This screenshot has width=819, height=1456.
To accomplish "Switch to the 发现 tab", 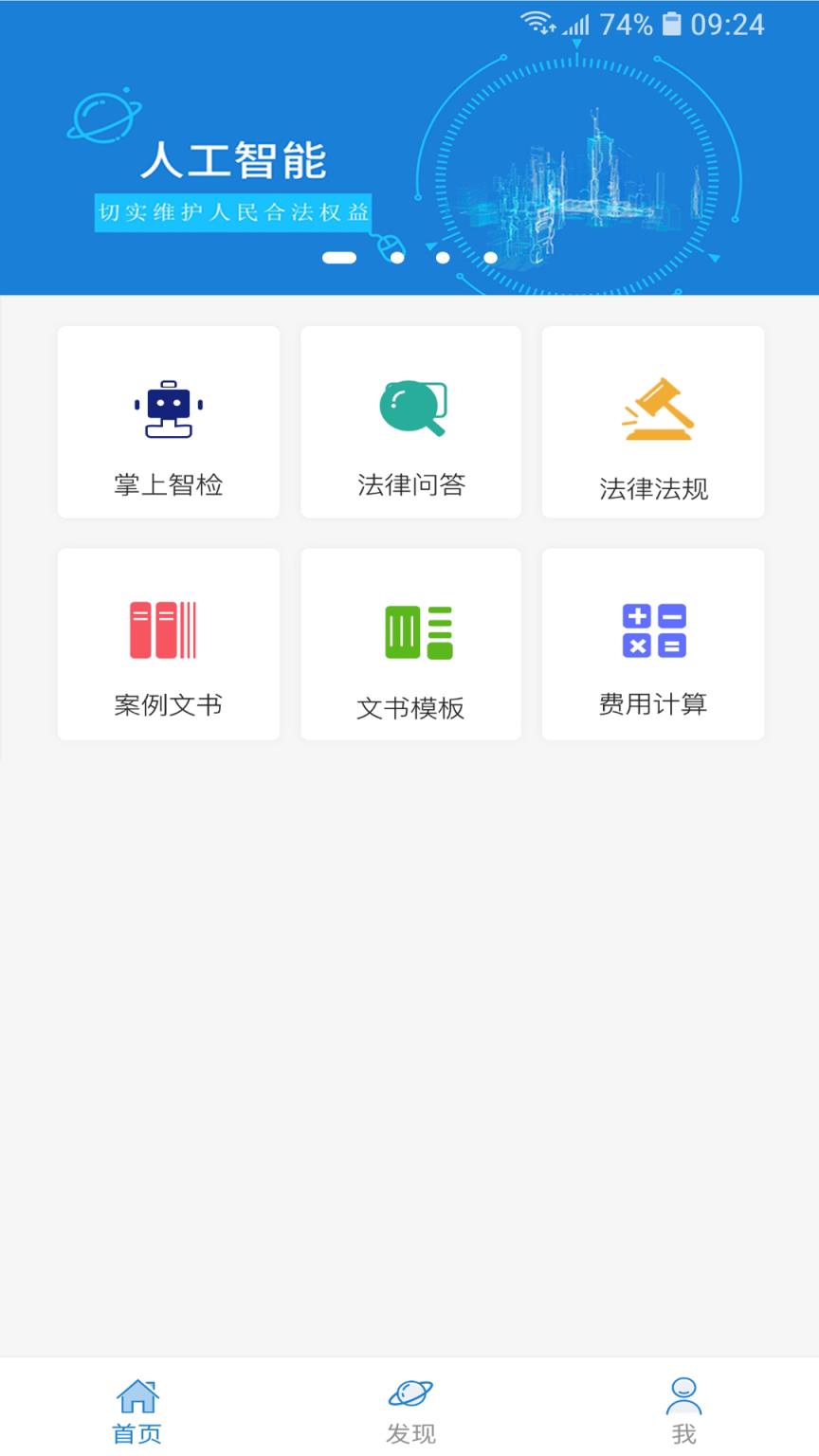I will click(x=409, y=1410).
